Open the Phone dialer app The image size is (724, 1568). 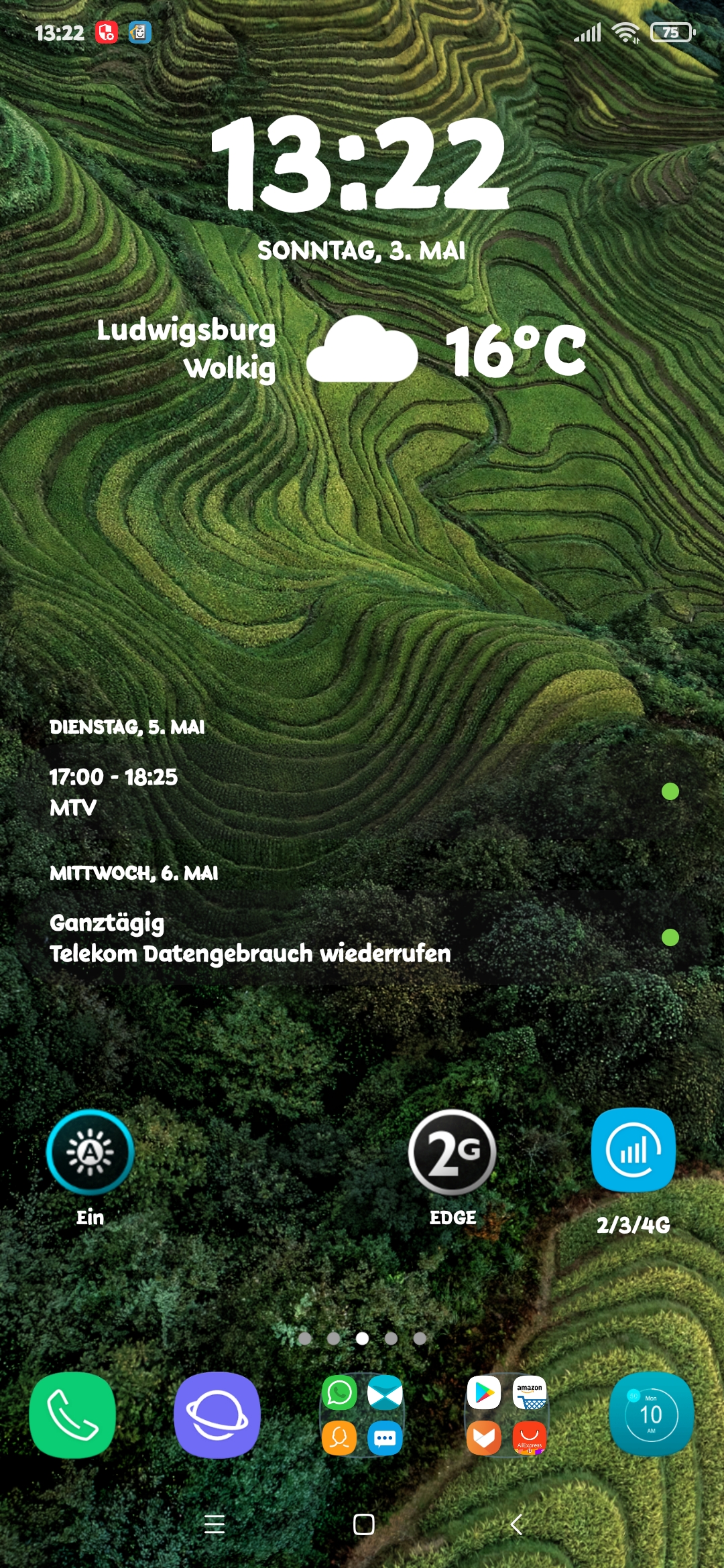[x=72, y=1415]
